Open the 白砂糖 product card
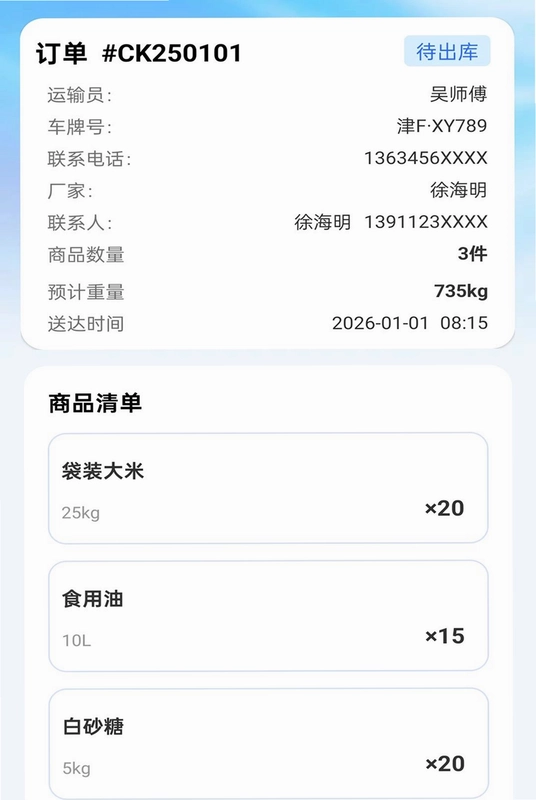 [x=268, y=743]
